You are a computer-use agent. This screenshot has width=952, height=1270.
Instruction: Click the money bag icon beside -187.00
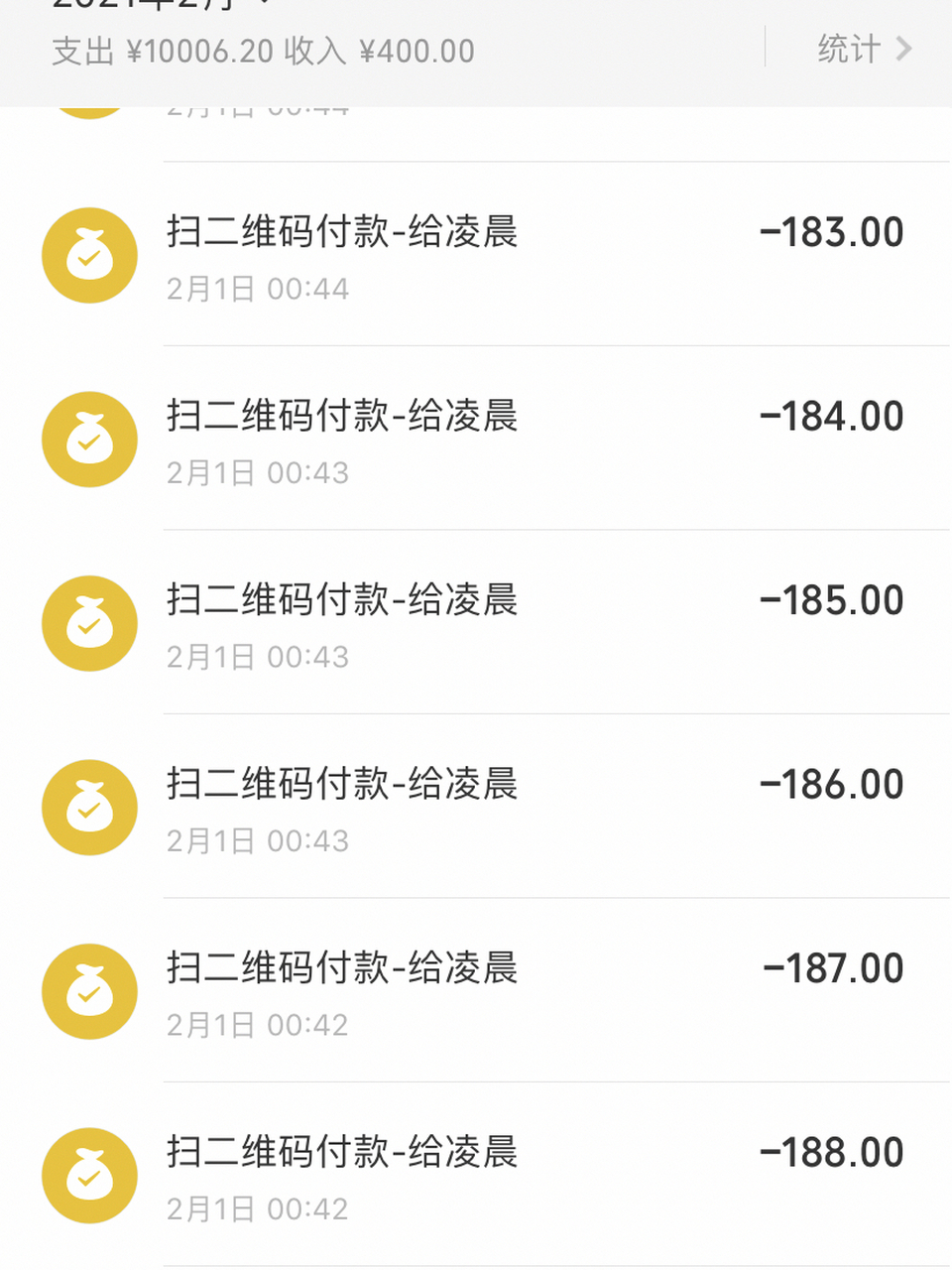pos(89,991)
